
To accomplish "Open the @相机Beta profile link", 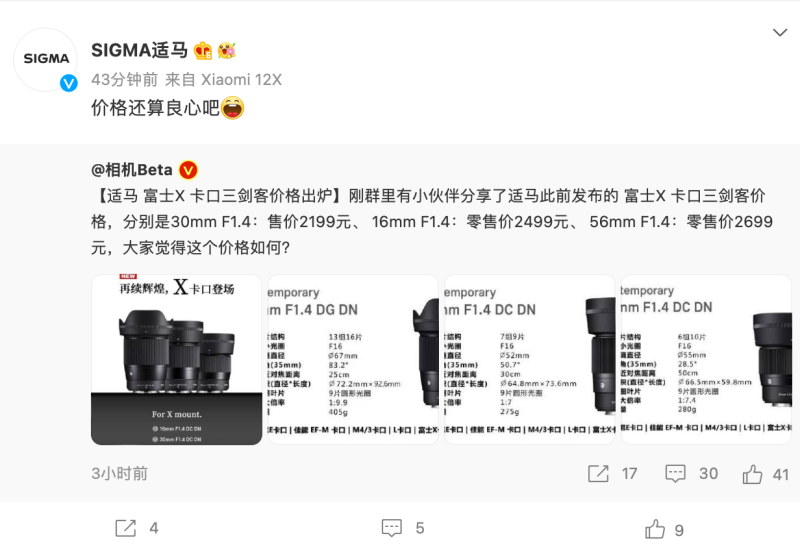I will (x=134, y=169).
